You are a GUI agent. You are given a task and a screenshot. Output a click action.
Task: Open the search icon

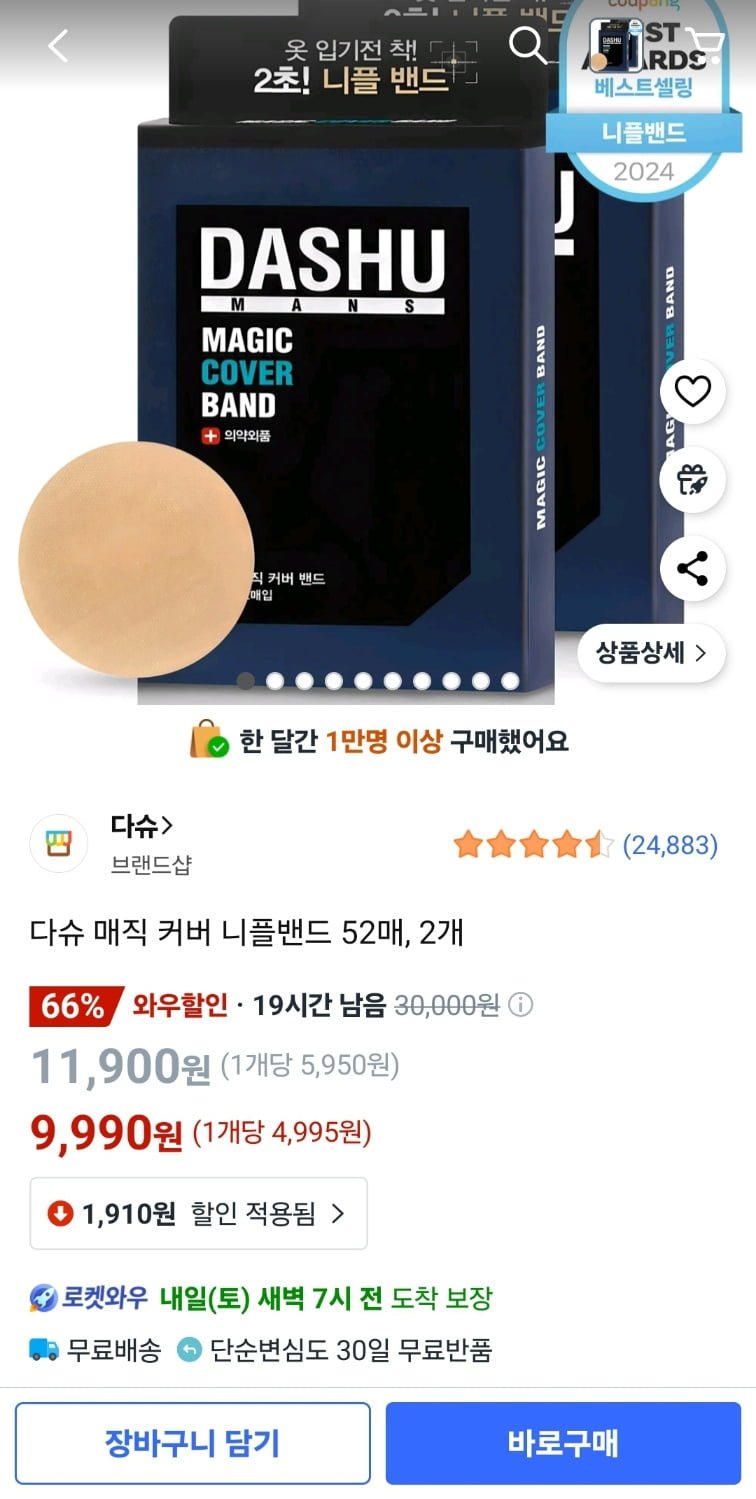point(527,45)
